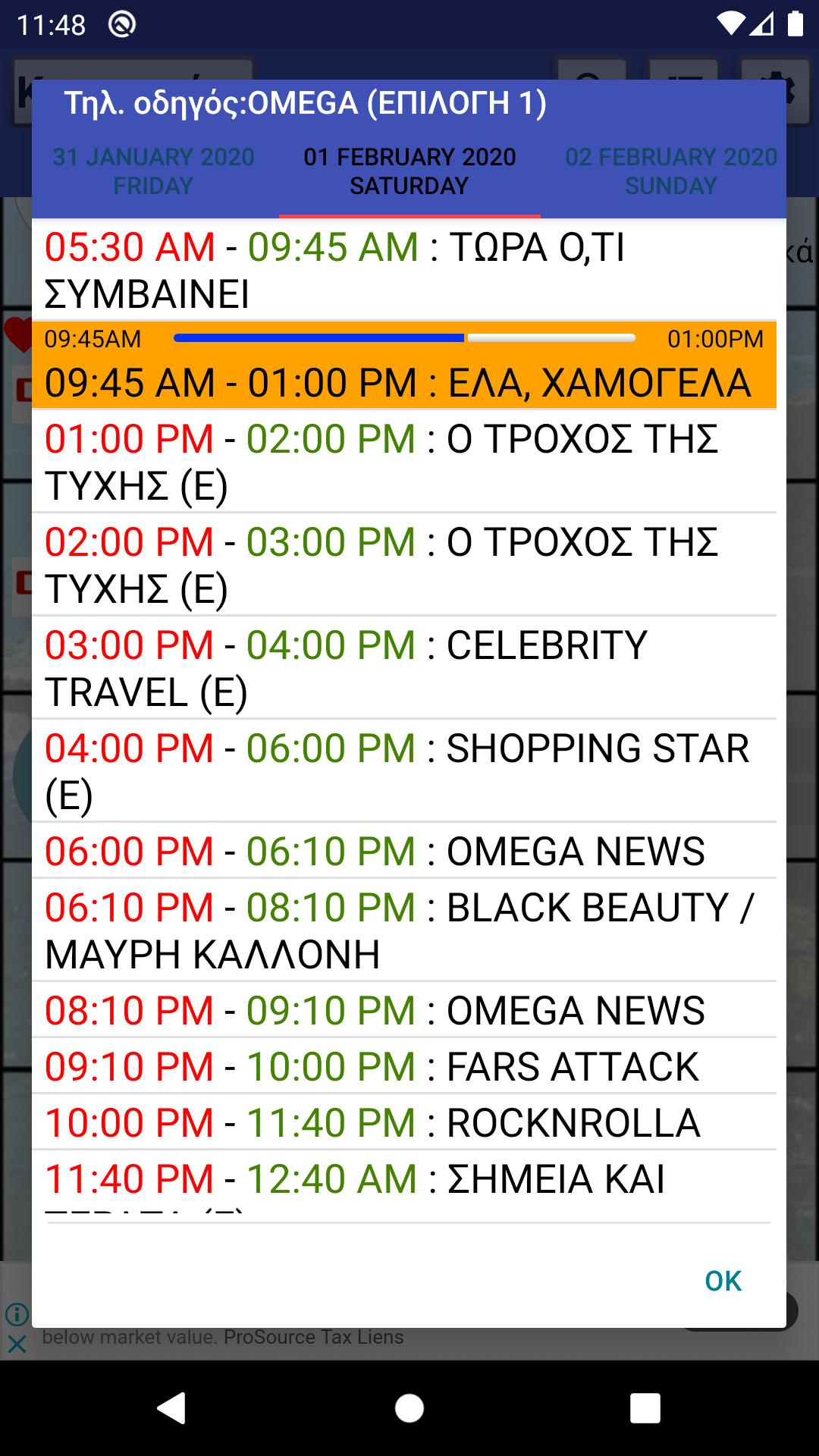Viewport: 819px width, 1456px height.
Task: Go back using the system back button
Action: pos(171,1408)
